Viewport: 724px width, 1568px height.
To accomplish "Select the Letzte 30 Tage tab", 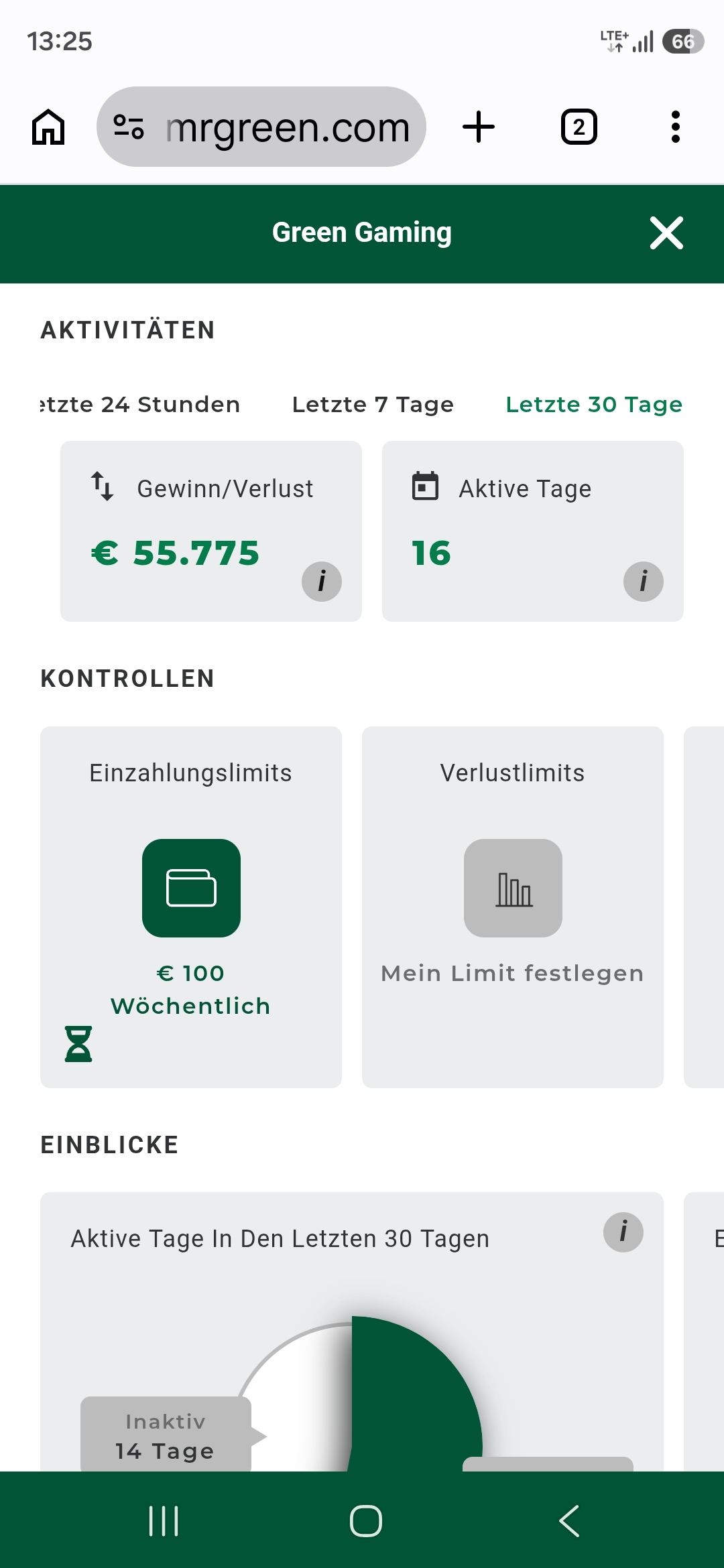I will pos(594,405).
